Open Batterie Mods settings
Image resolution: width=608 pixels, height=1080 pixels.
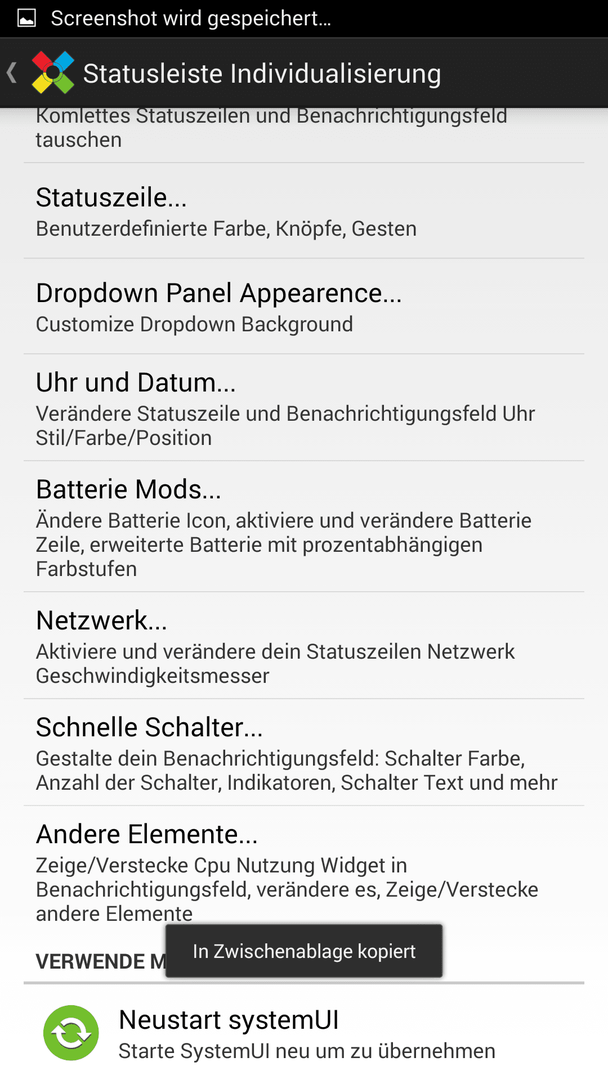pos(304,527)
